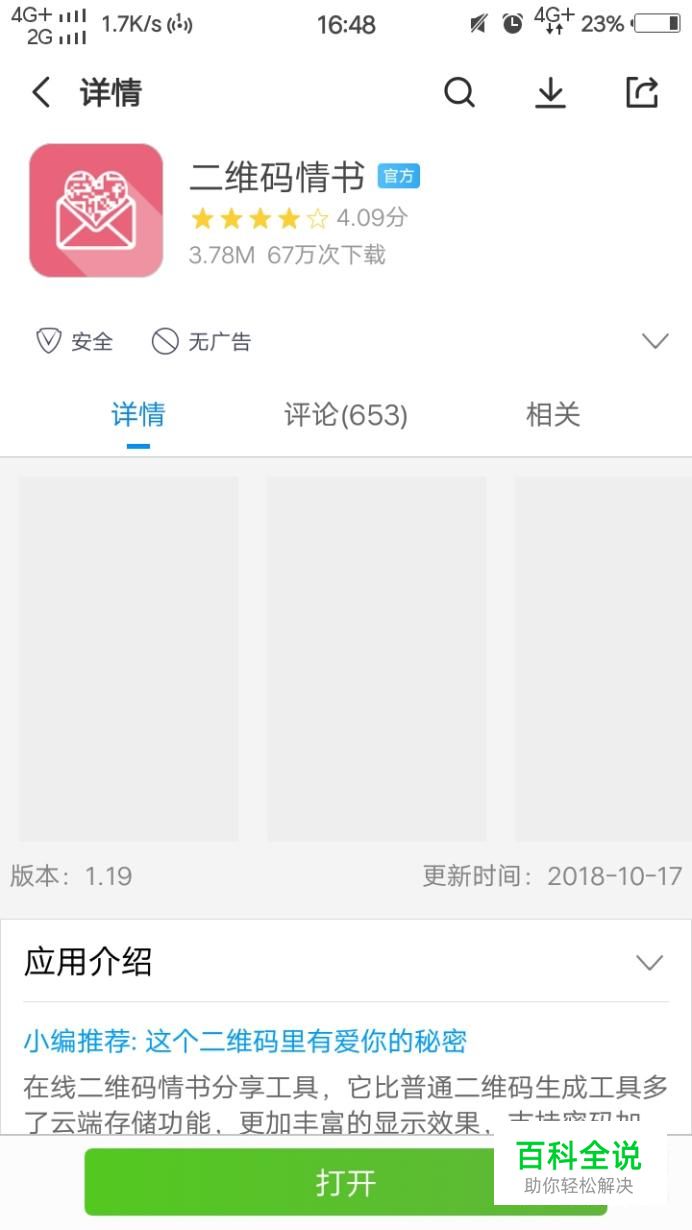Viewport: 692px width, 1230px height.
Task: Tap the green 打开 button
Action: click(x=300, y=1183)
